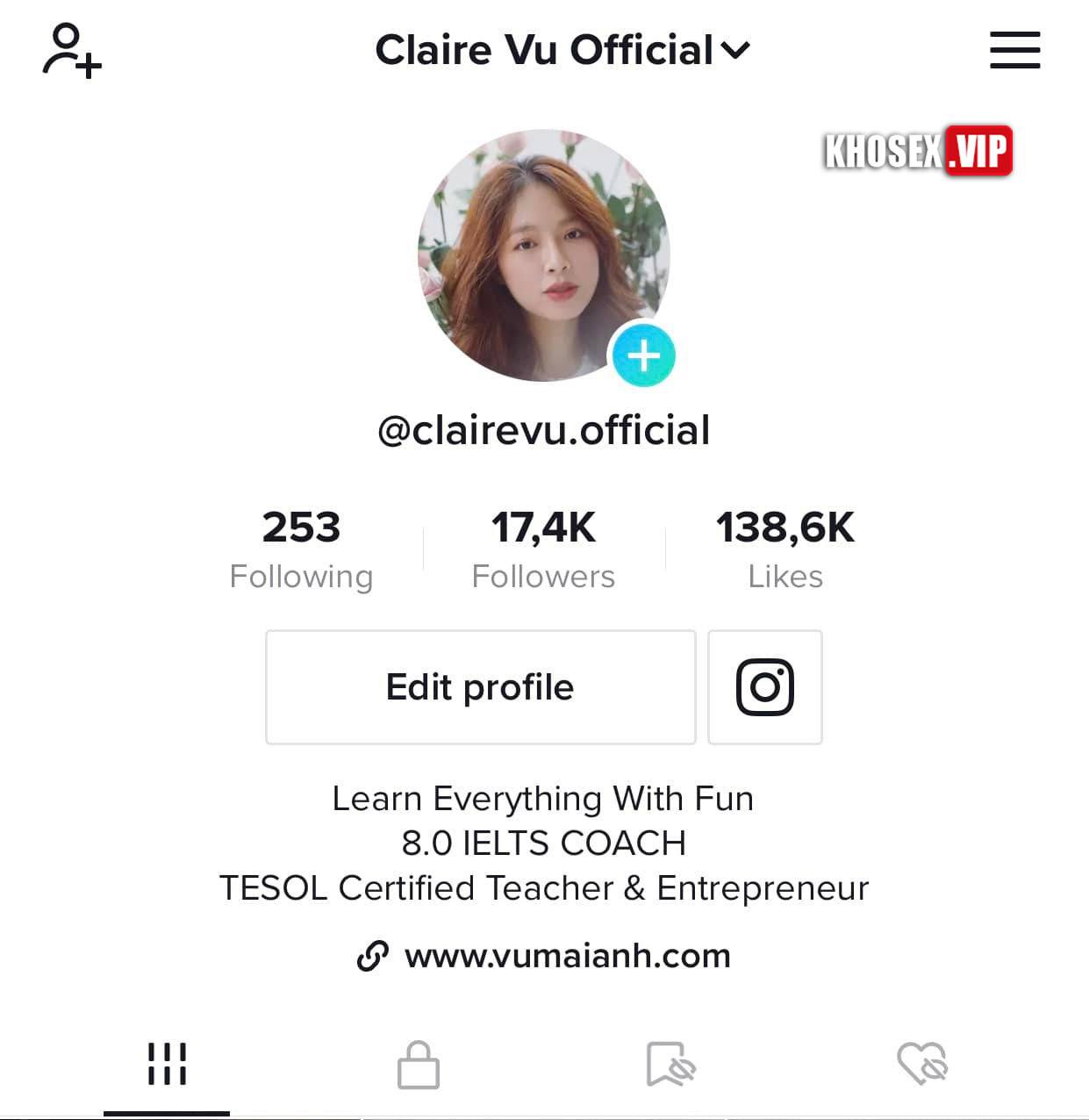Switch to the hidden liked videos tab

coord(922,1065)
